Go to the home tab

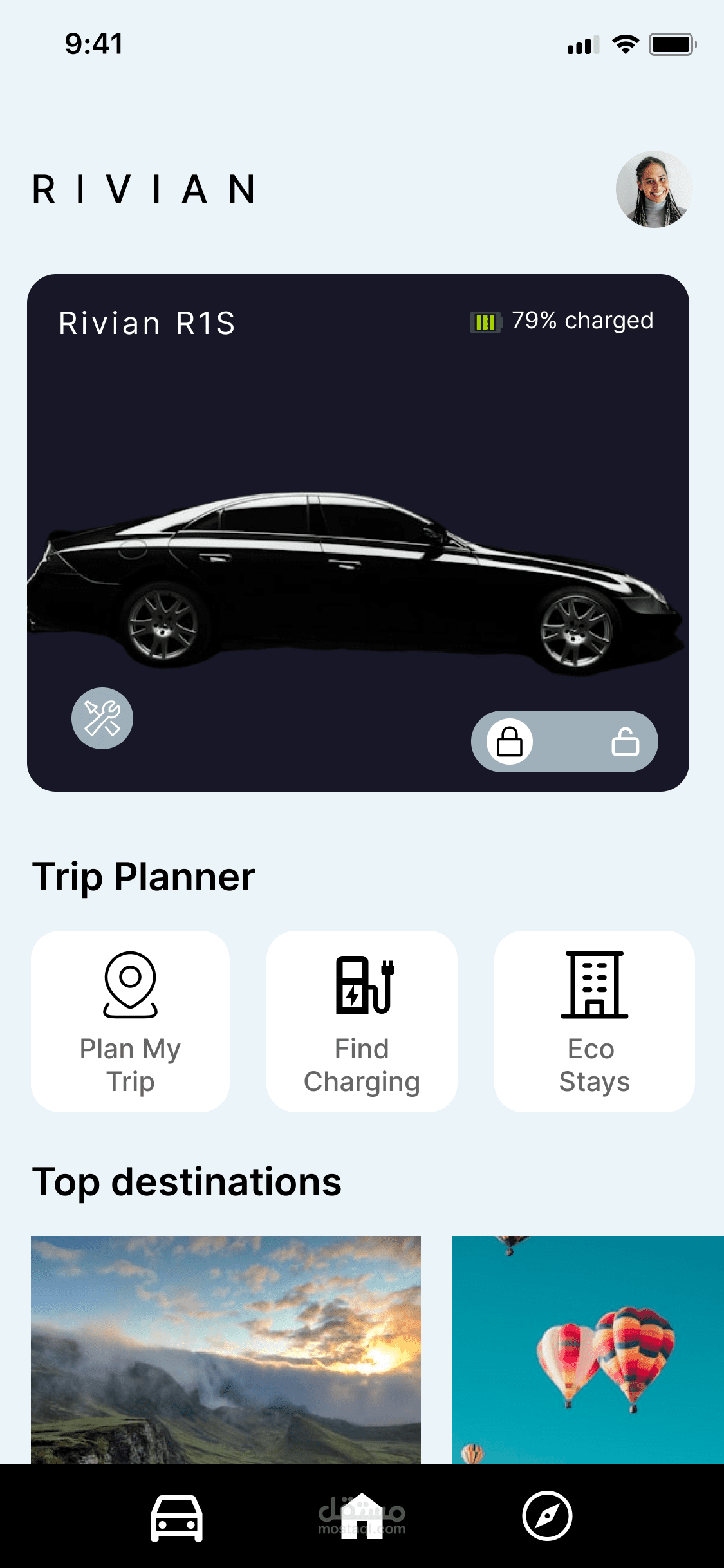point(362,1517)
